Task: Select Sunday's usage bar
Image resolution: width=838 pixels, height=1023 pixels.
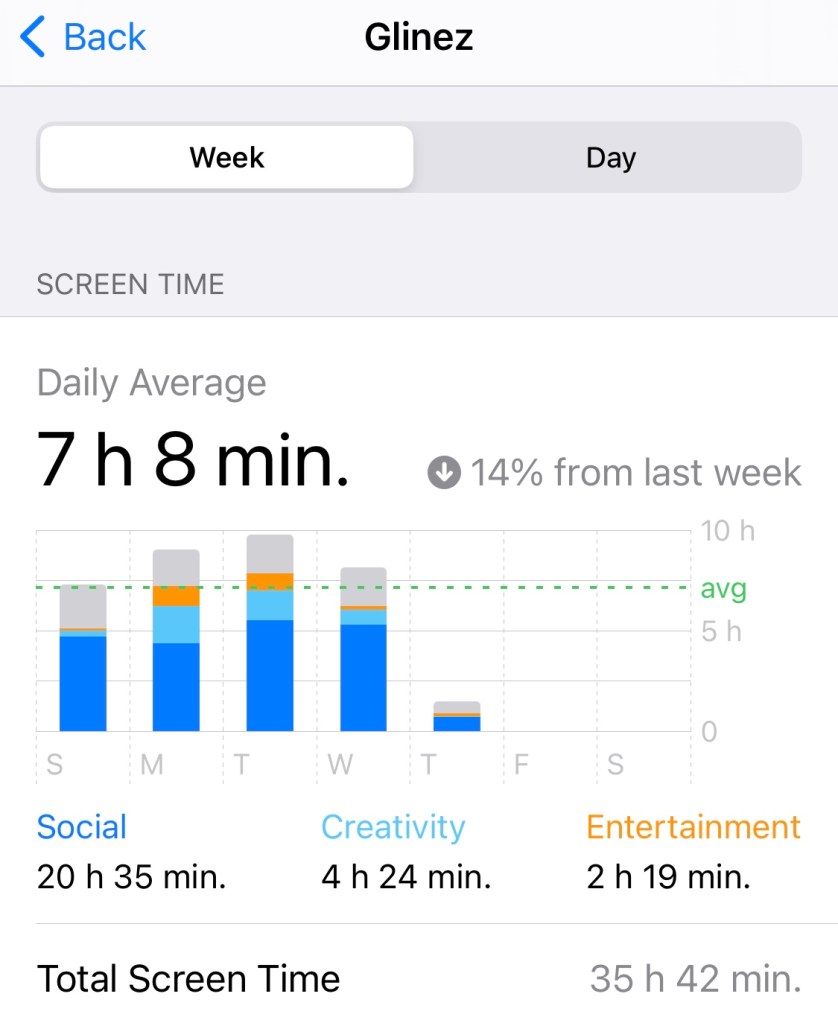Action: [83, 658]
